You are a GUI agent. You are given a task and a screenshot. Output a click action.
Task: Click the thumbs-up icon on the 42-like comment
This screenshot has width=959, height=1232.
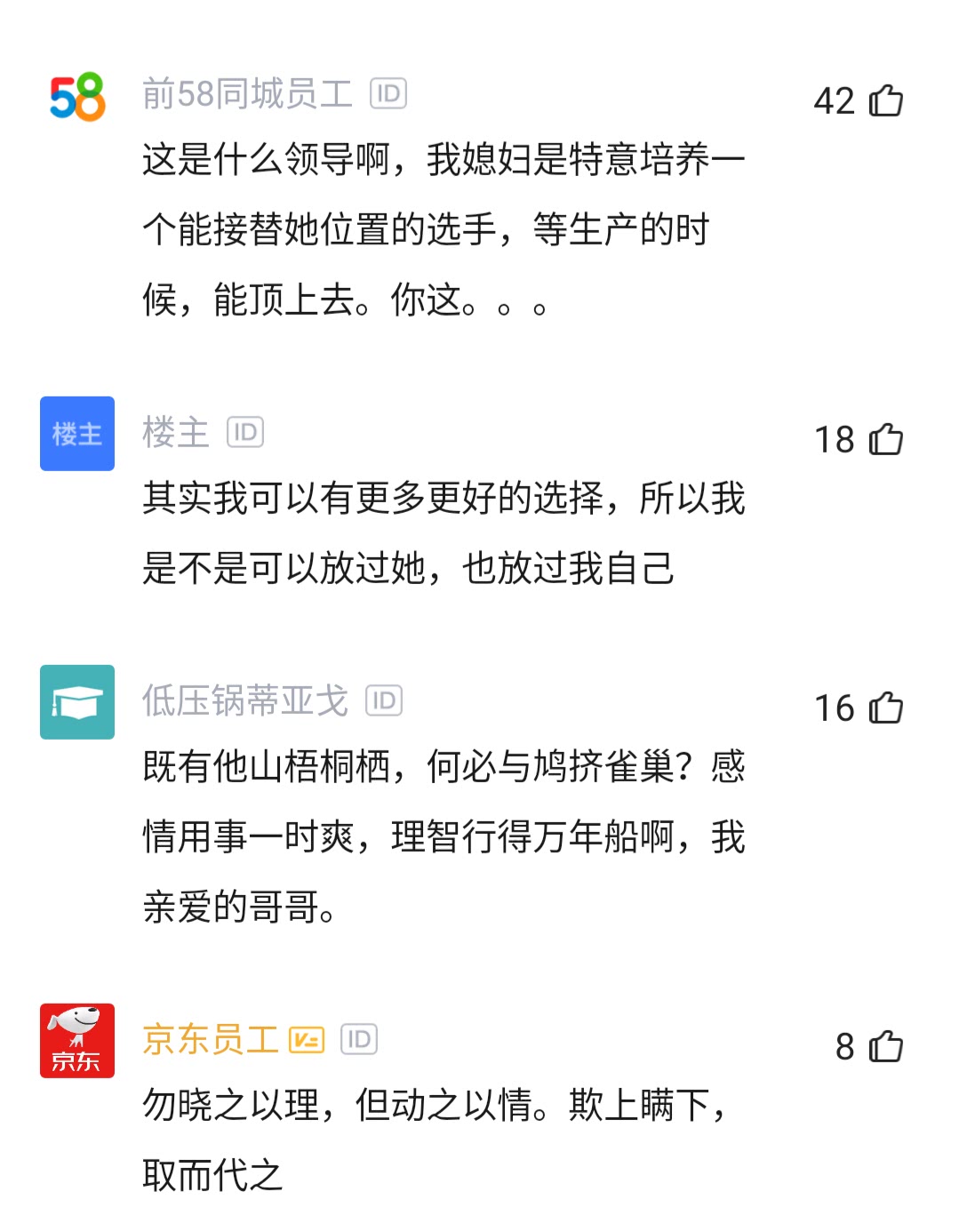pos(885,100)
